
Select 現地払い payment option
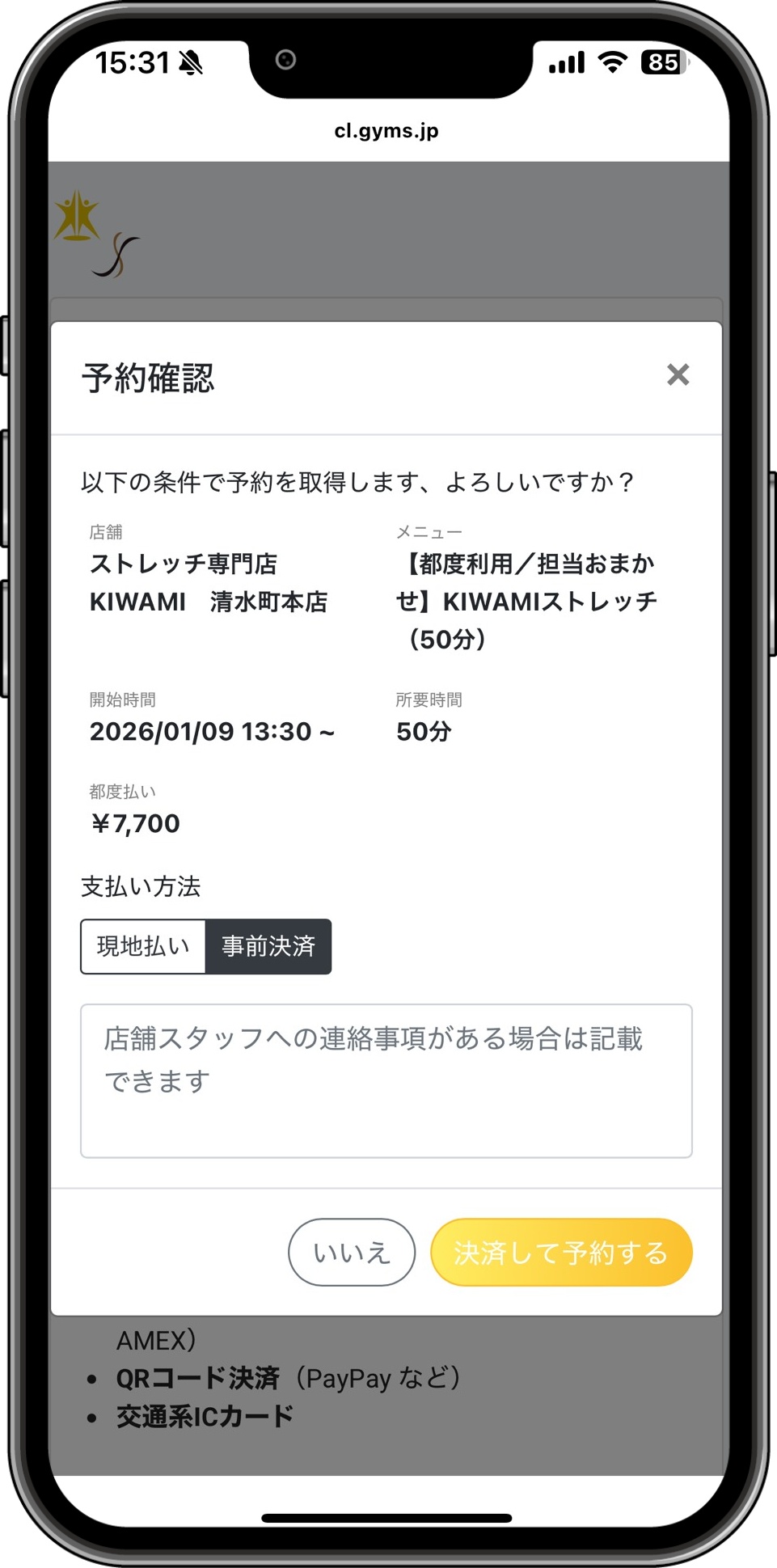coord(143,946)
